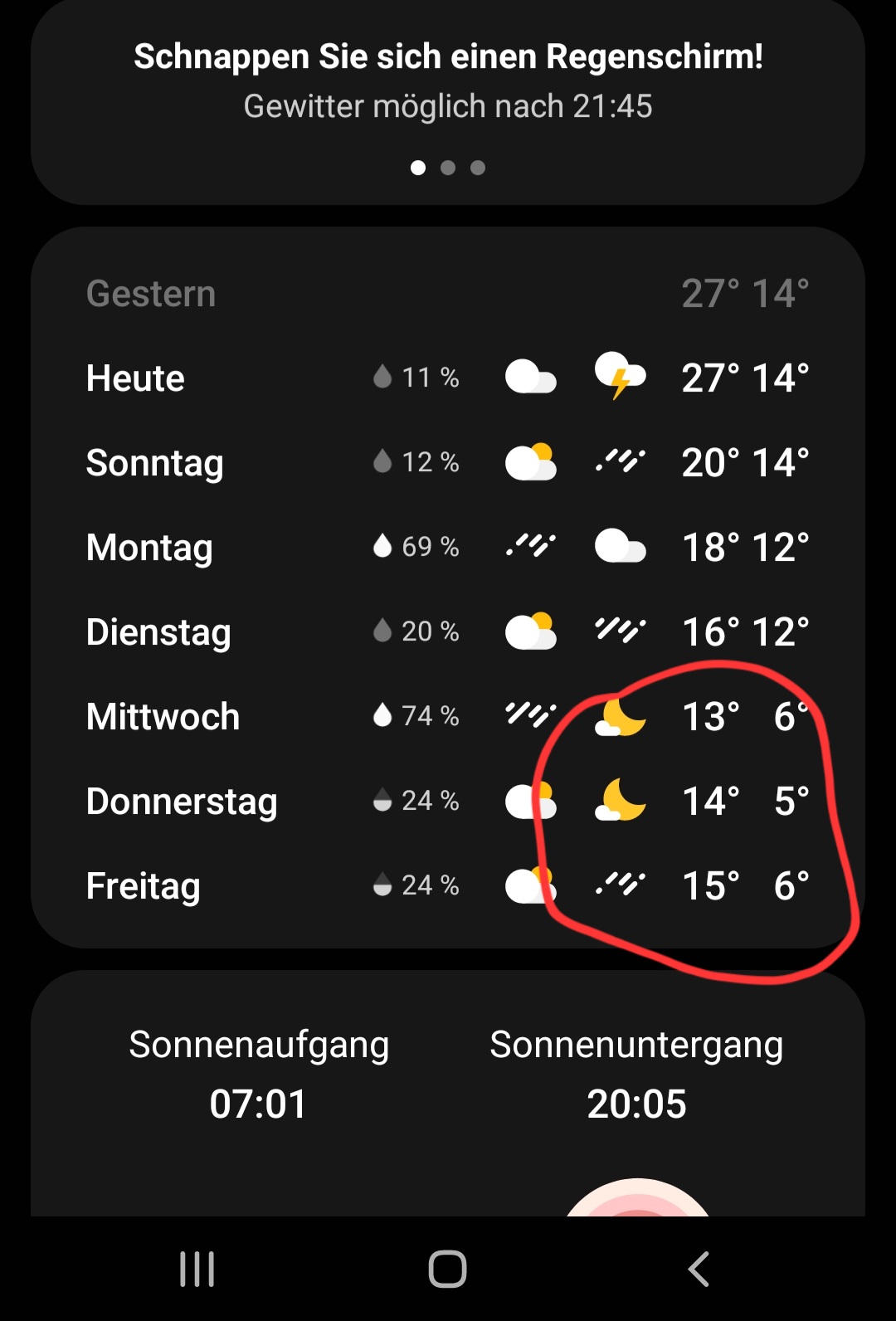
Task: Go to the home screen
Action: (448, 1269)
